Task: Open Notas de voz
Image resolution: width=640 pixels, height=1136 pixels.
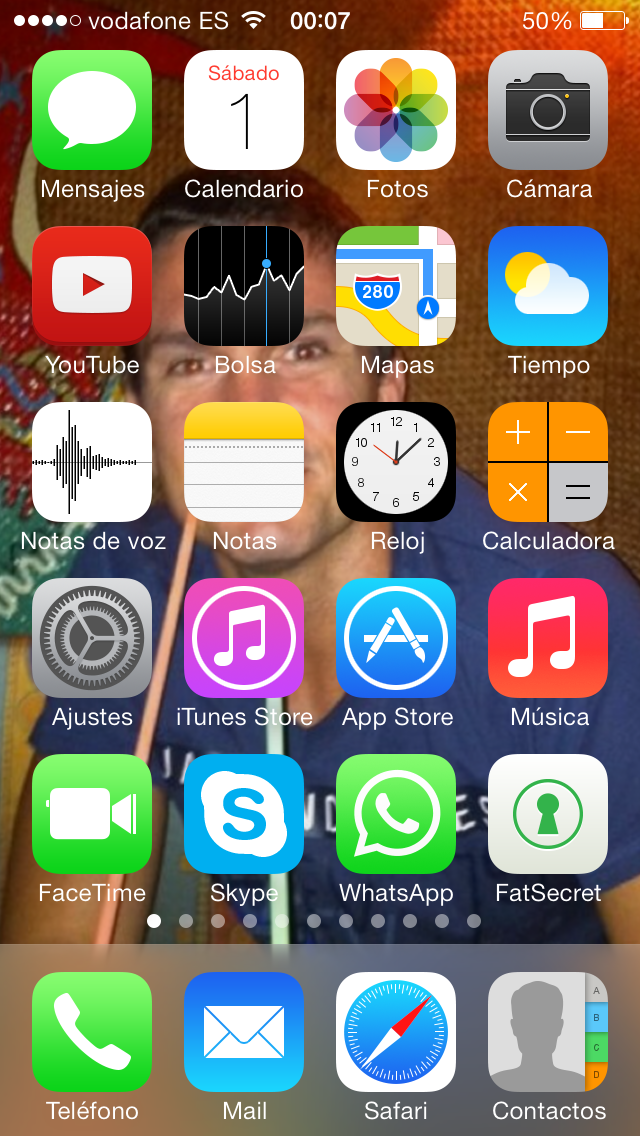Action: pos(92,462)
